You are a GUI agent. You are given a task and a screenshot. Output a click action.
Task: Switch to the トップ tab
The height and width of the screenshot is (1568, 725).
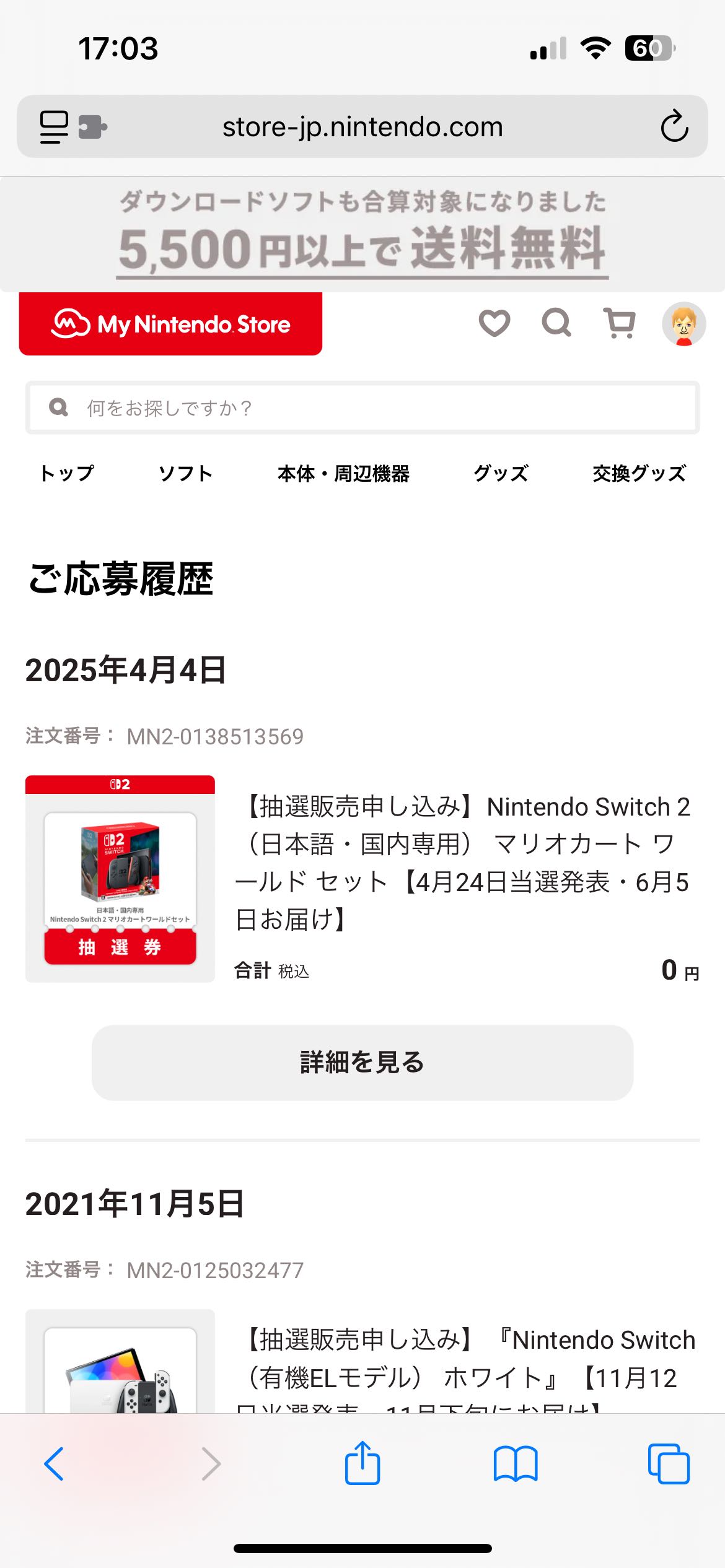tap(66, 474)
